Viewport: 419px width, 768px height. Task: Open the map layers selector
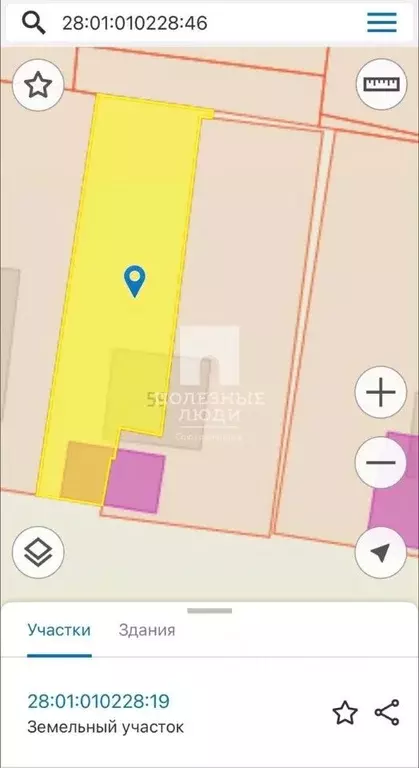coord(38,552)
